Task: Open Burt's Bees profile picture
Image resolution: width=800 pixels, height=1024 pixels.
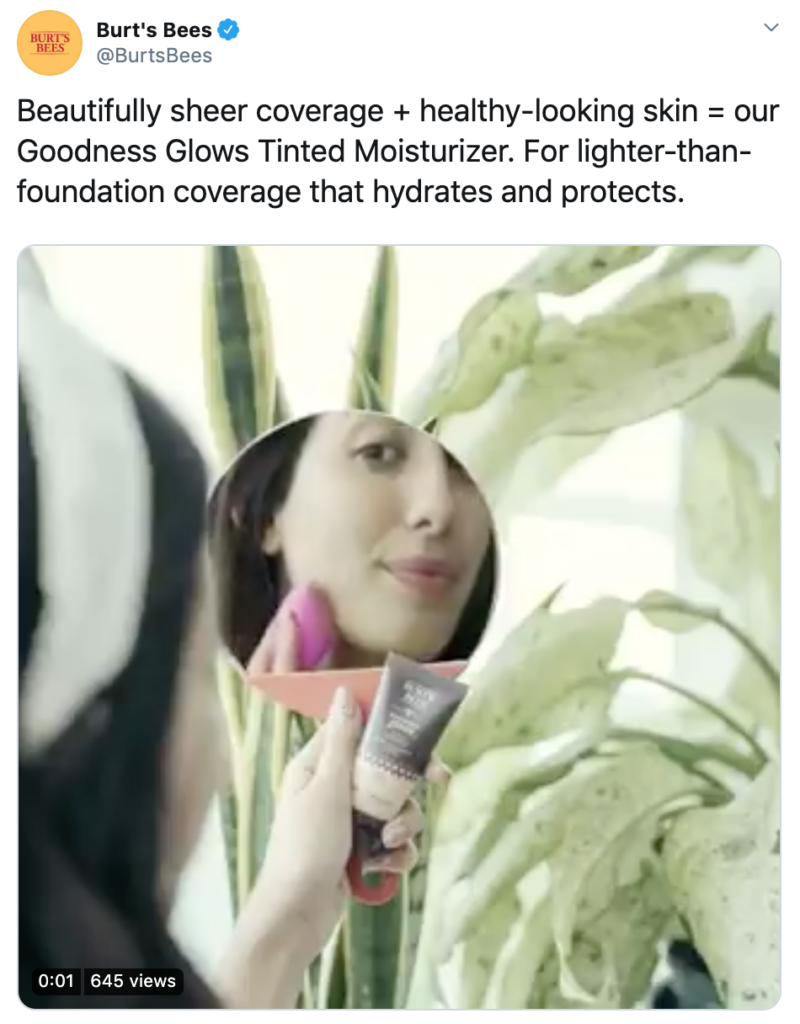Action: [x=49, y=43]
